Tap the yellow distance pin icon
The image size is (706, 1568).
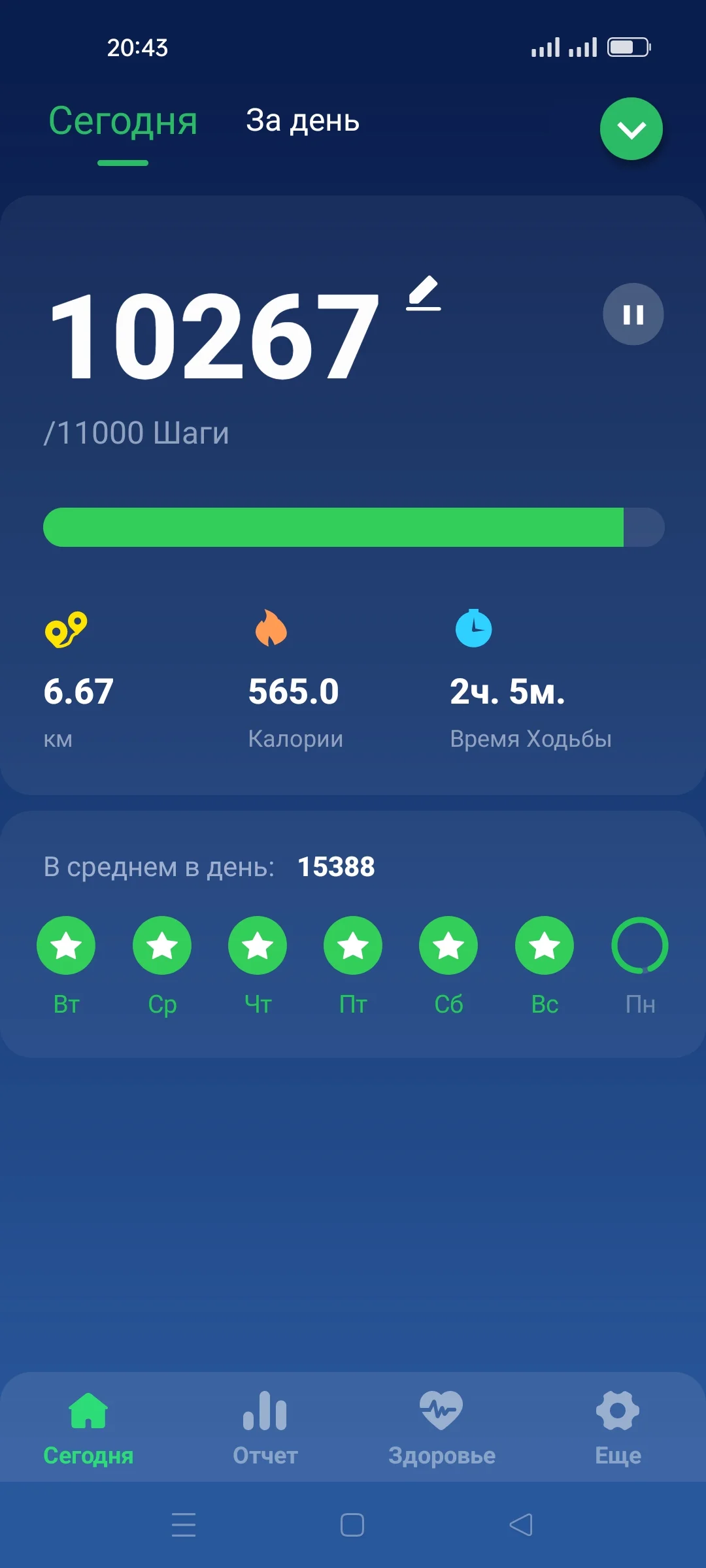click(65, 629)
